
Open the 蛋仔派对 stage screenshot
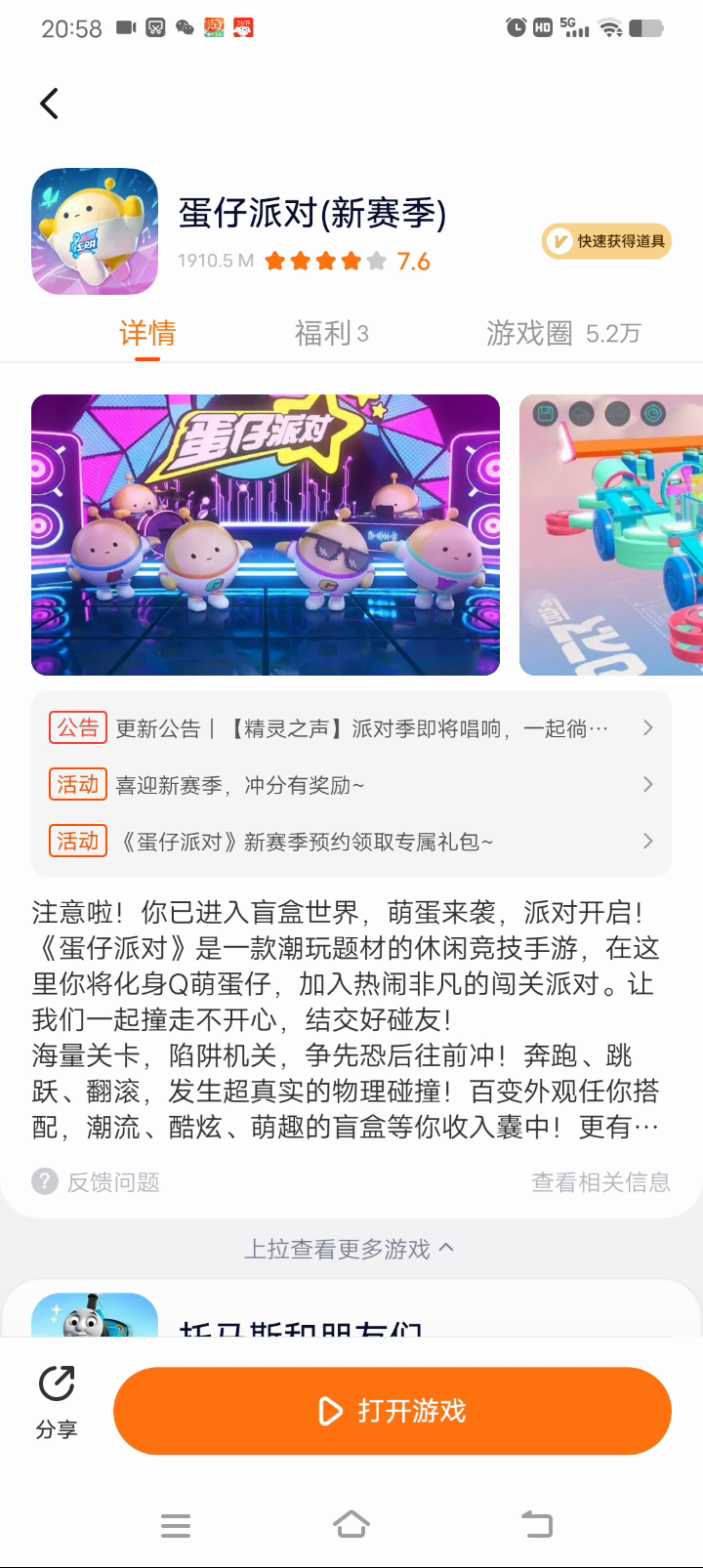click(266, 535)
